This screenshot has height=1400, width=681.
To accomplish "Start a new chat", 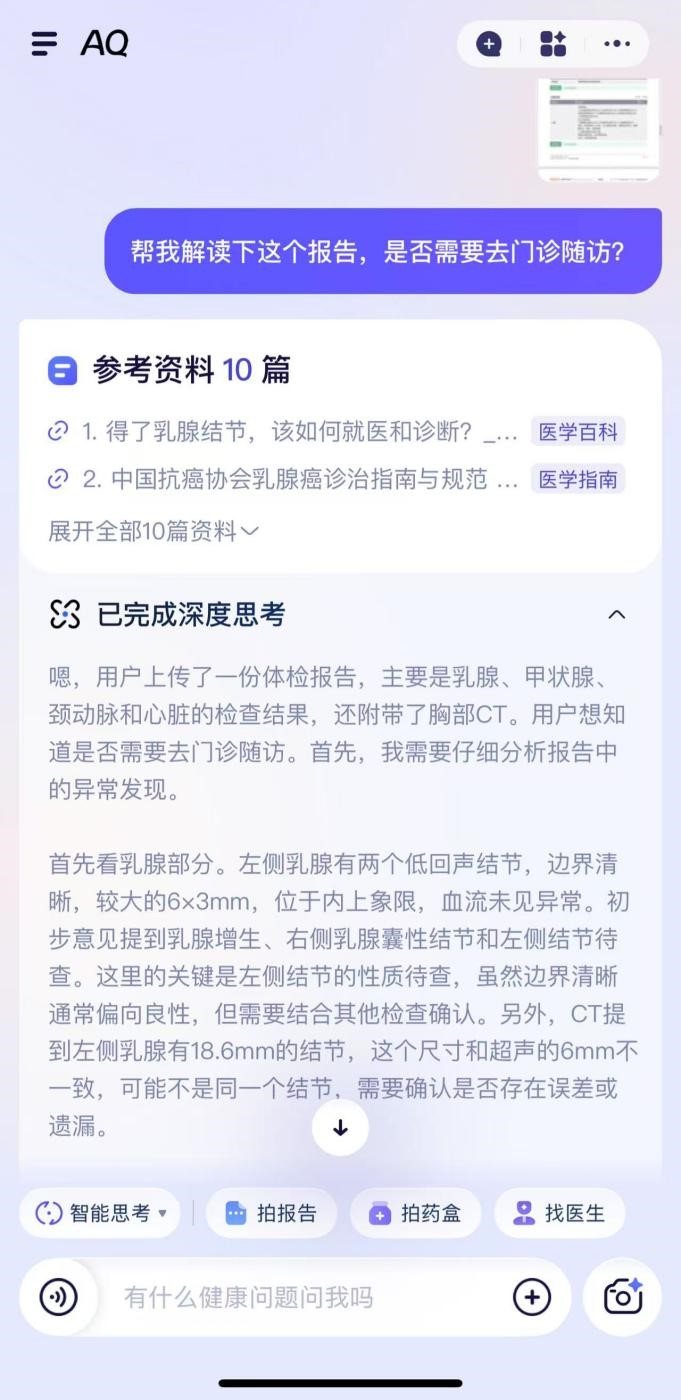I will [x=489, y=44].
